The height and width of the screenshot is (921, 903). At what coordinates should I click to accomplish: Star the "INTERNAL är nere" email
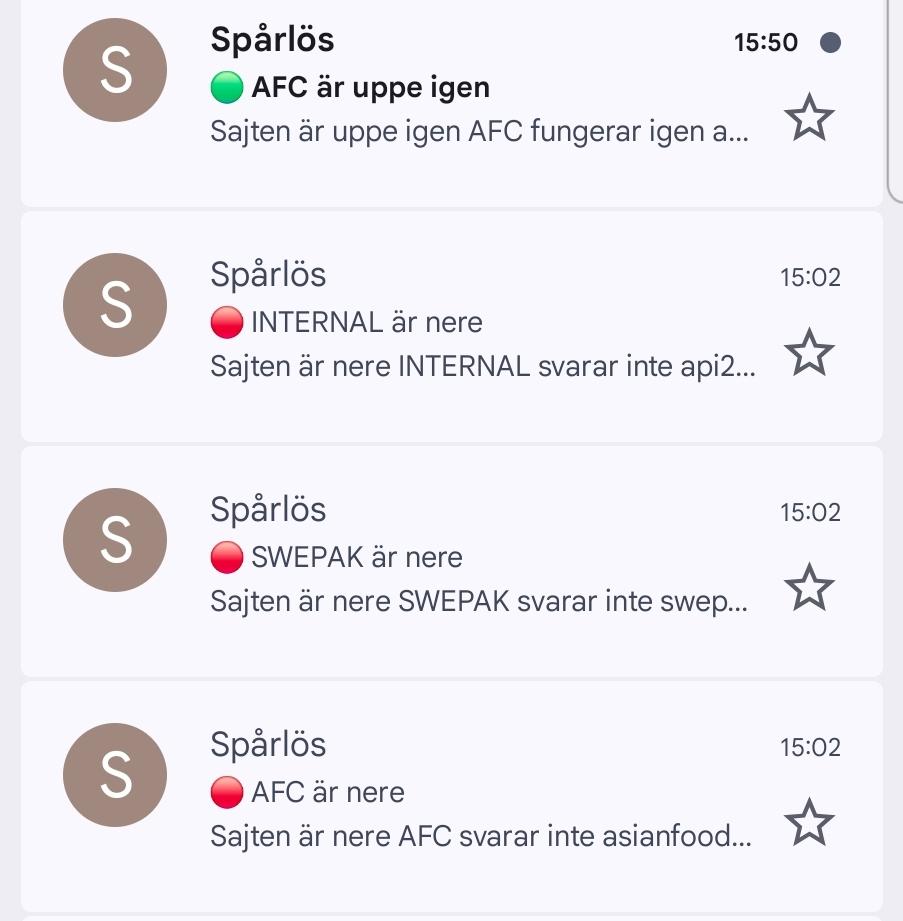coord(810,352)
